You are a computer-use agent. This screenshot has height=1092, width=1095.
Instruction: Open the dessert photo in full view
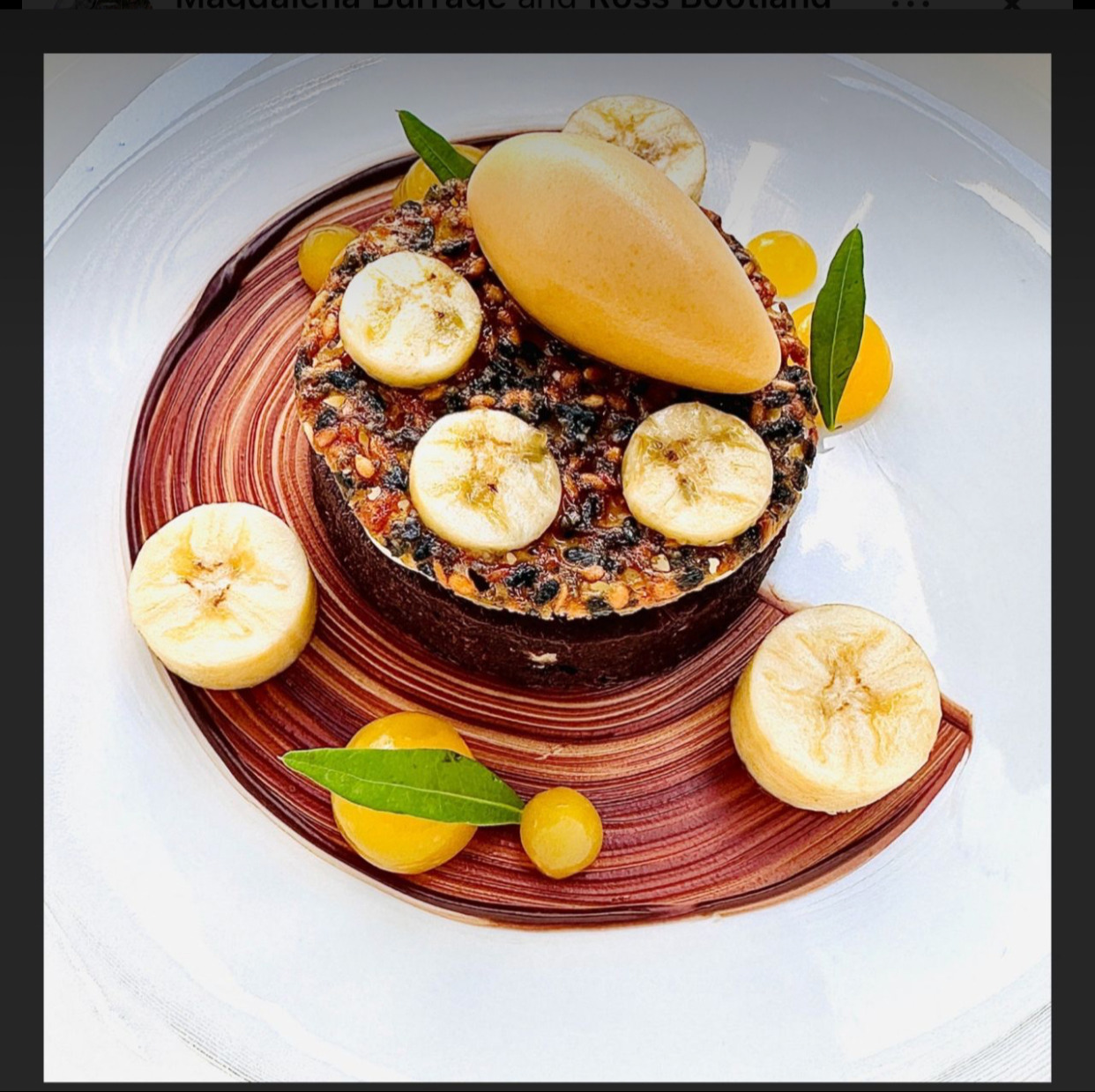(547, 564)
